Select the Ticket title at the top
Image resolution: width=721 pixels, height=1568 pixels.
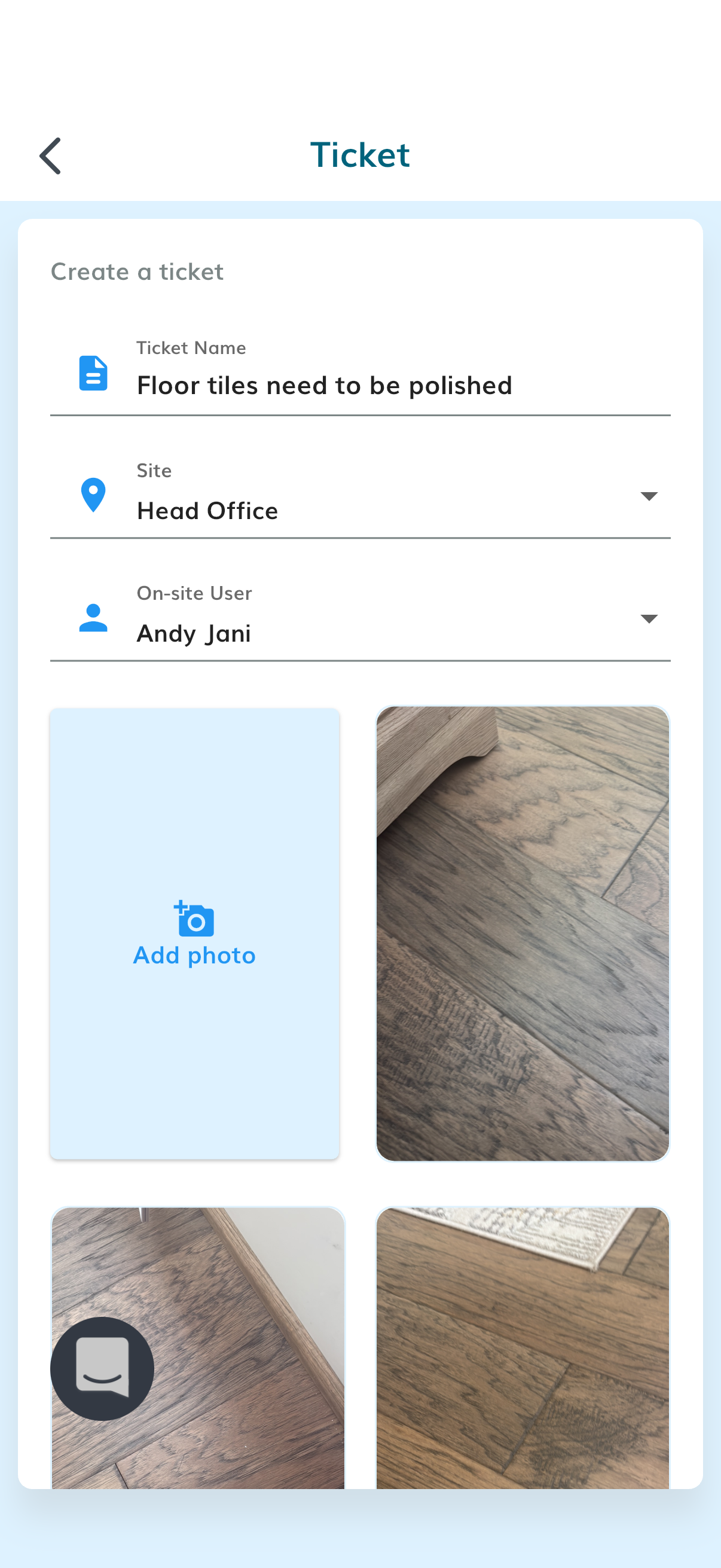pyautogui.click(x=360, y=154)
